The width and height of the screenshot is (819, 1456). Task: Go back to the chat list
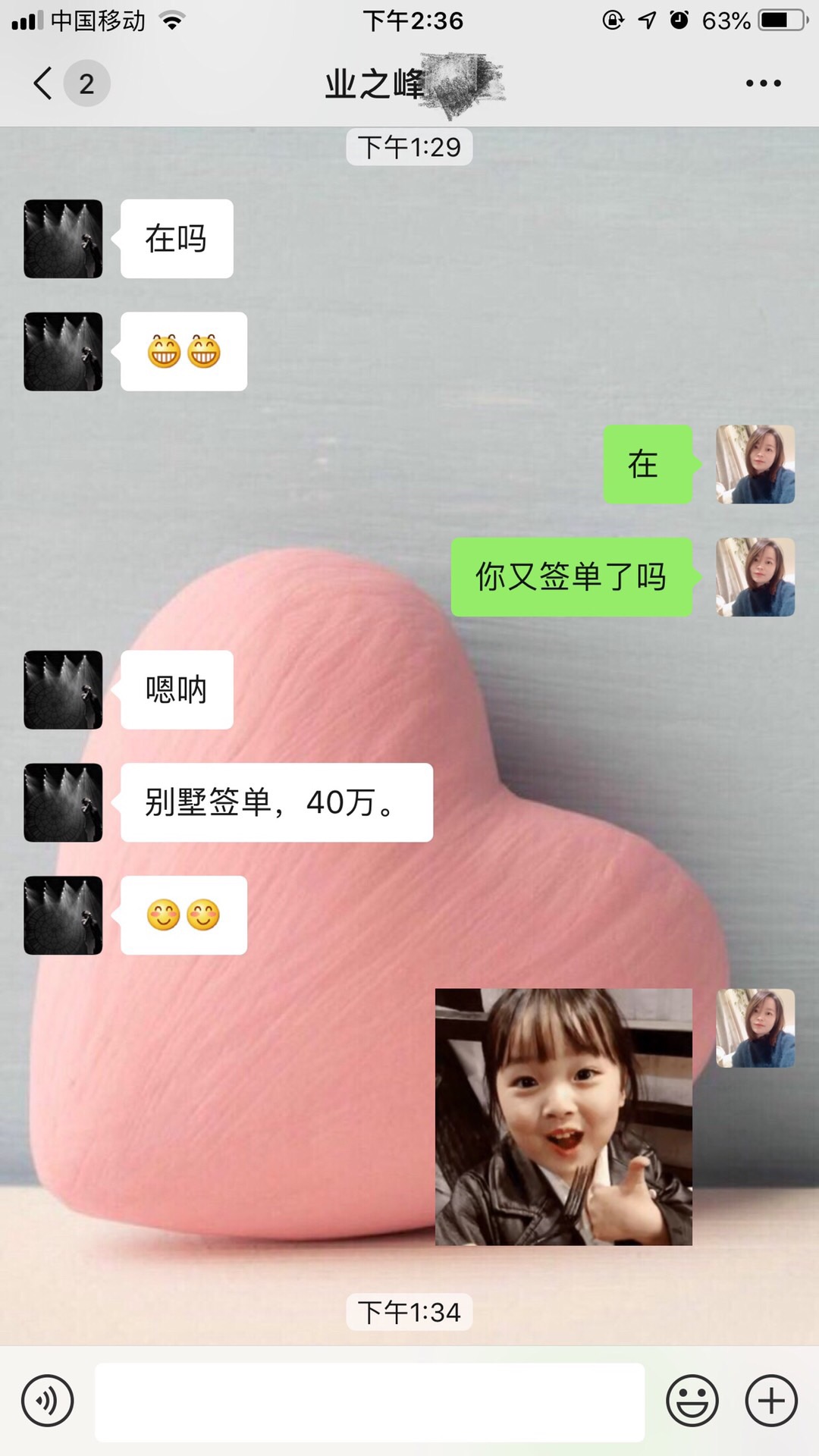(x=45, y=83)
